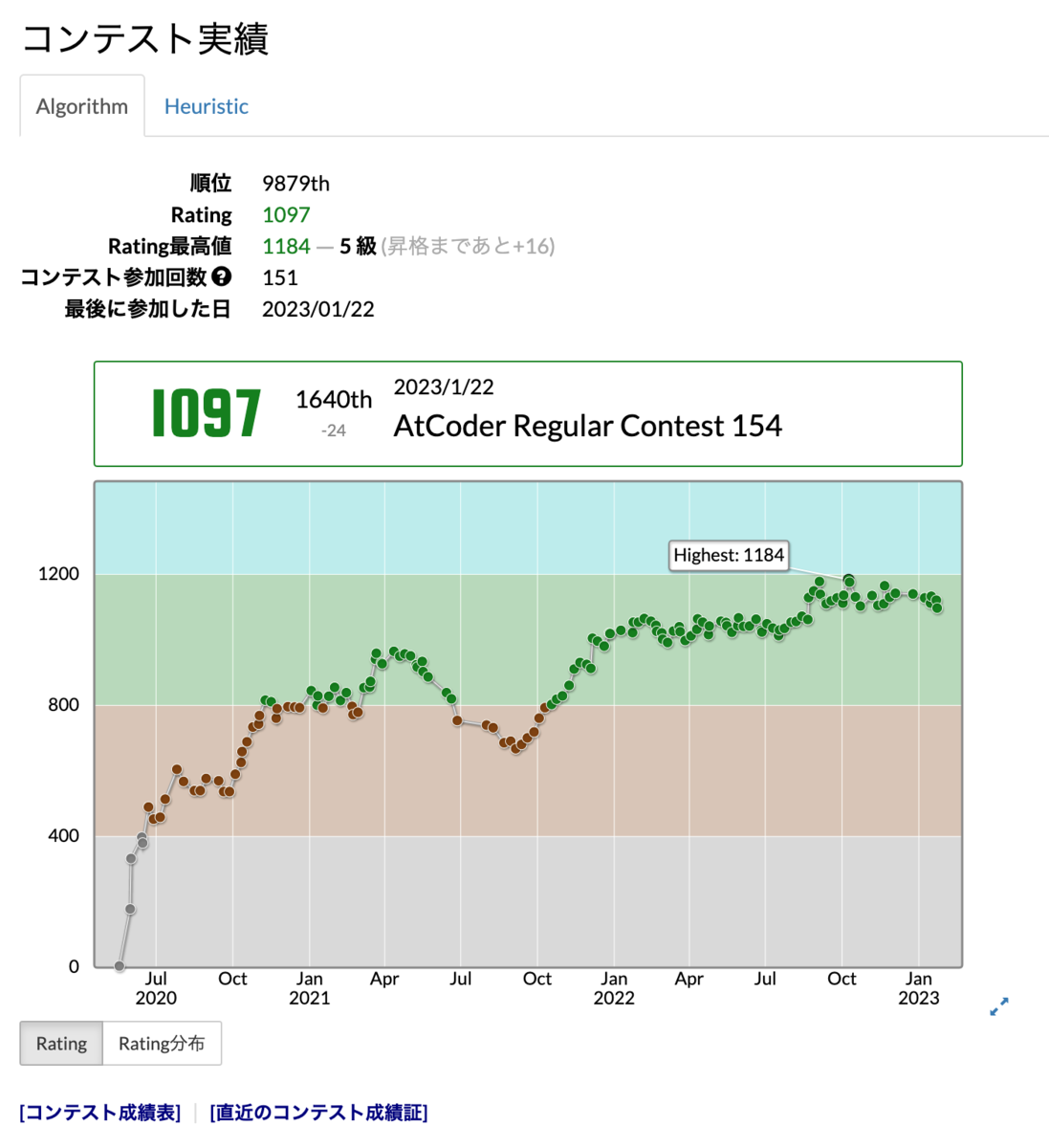Switch to the Heuristic tab
The image size is (1049, 1148).
pyautogui.click(x=206, y=106)
